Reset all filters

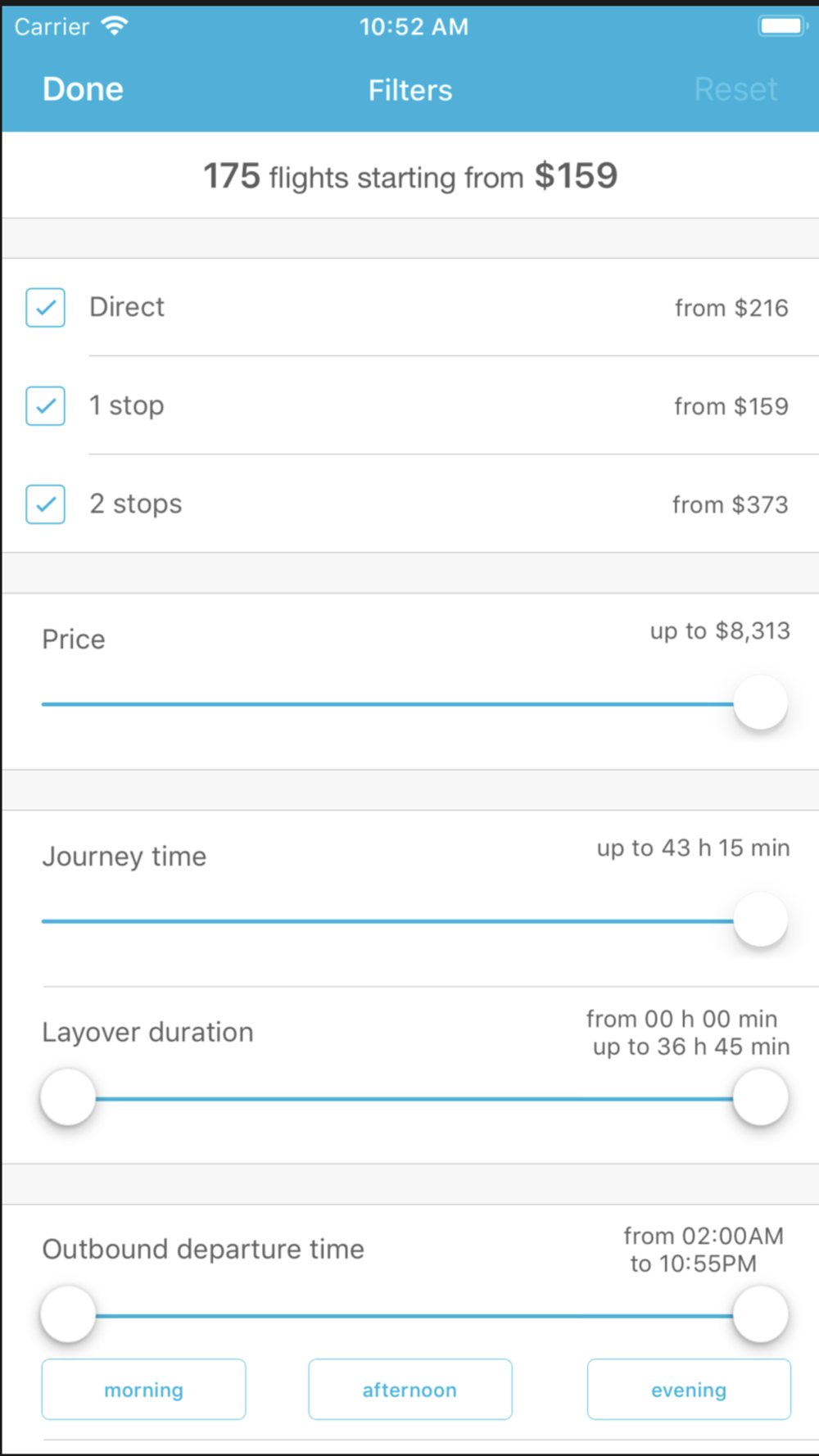point(735,89)
